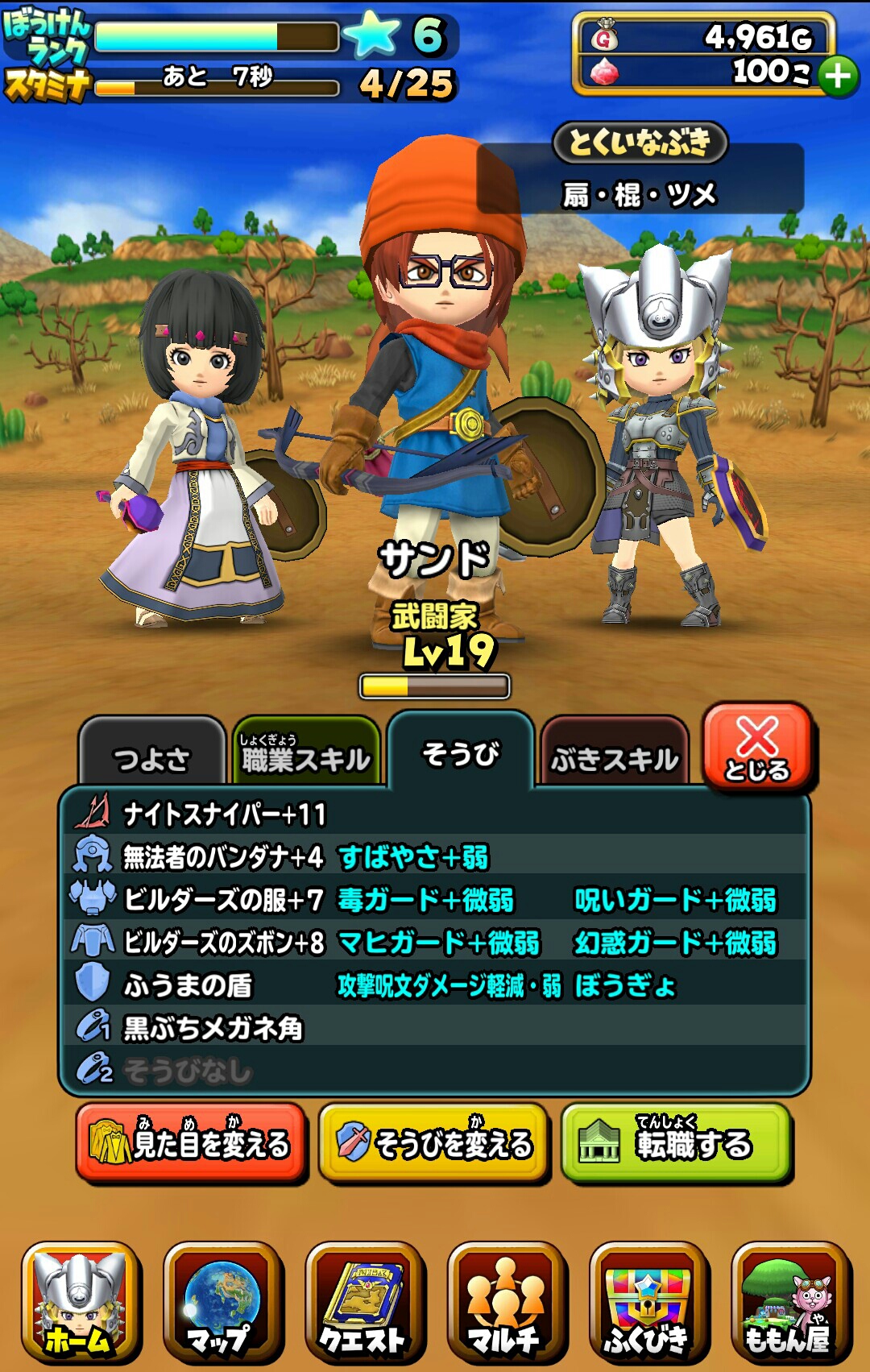Select the そうび tab
The image size is (870, 1372).
(x=460, y=752)
